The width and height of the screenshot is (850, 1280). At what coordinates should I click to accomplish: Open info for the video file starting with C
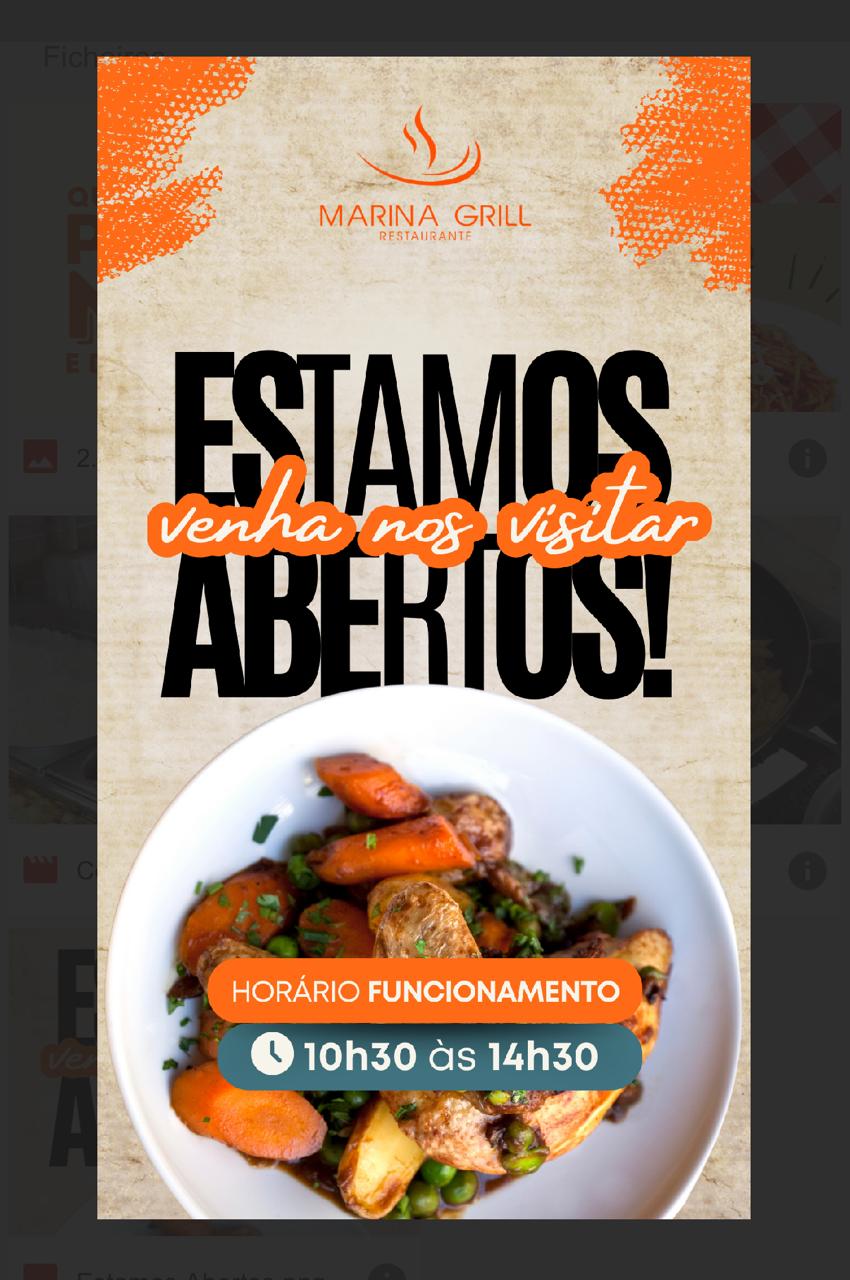coord(807,871)
